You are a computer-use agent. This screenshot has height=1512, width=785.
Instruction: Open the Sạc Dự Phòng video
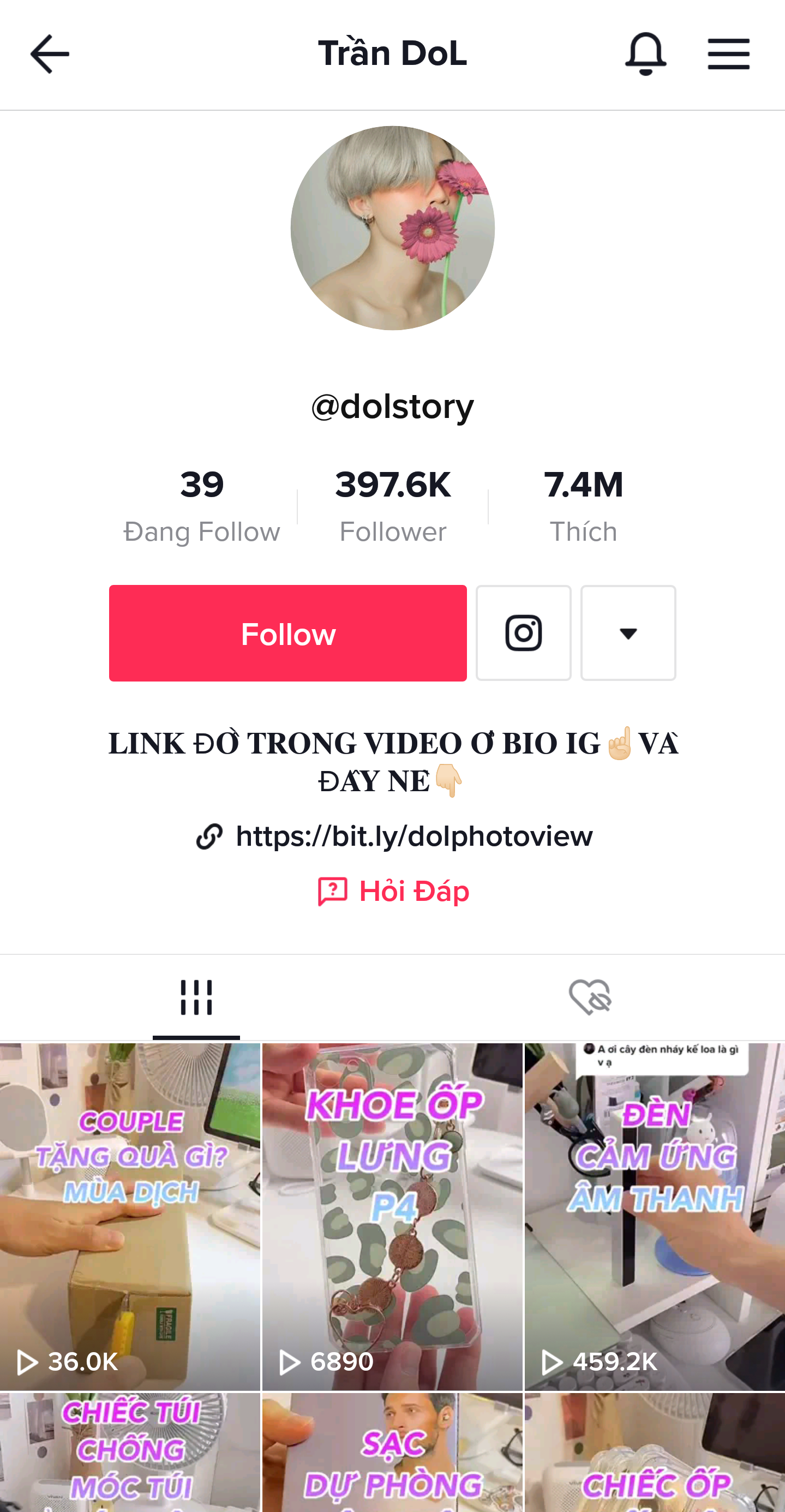pyautogui.click(x=392, y=1452)
